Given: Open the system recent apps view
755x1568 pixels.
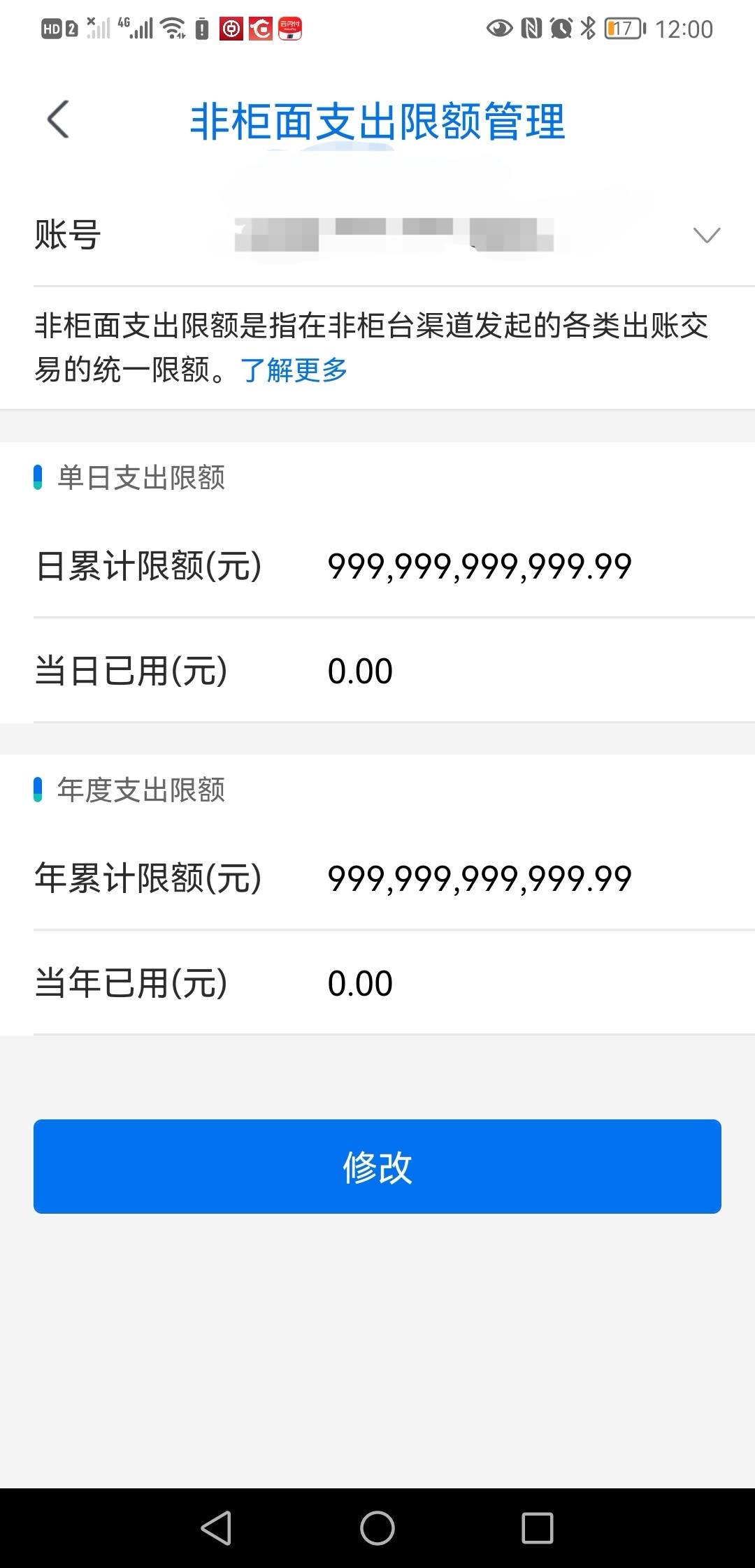Looking at the screenshot, I should (x=538, y=1527).
